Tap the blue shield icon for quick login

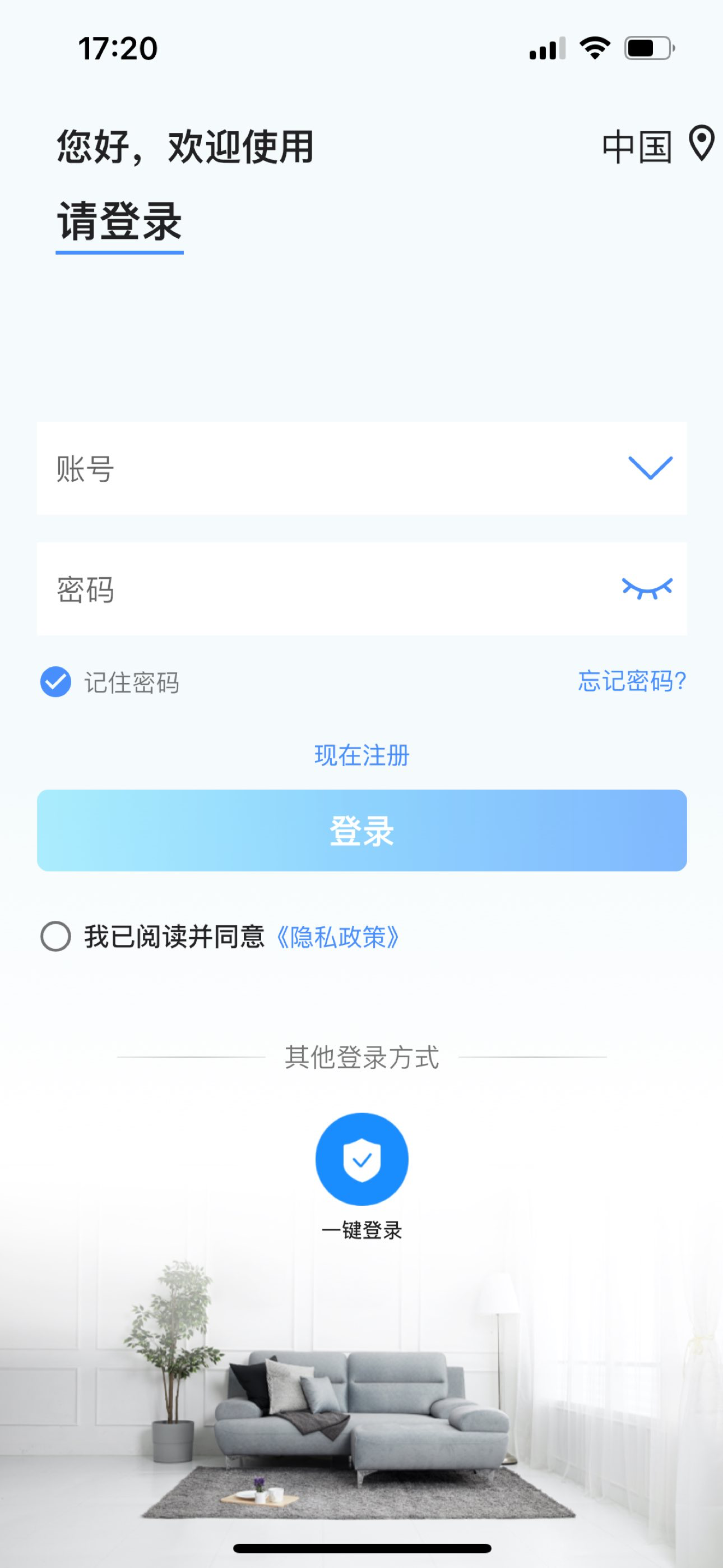click(x=361, y=1160)
